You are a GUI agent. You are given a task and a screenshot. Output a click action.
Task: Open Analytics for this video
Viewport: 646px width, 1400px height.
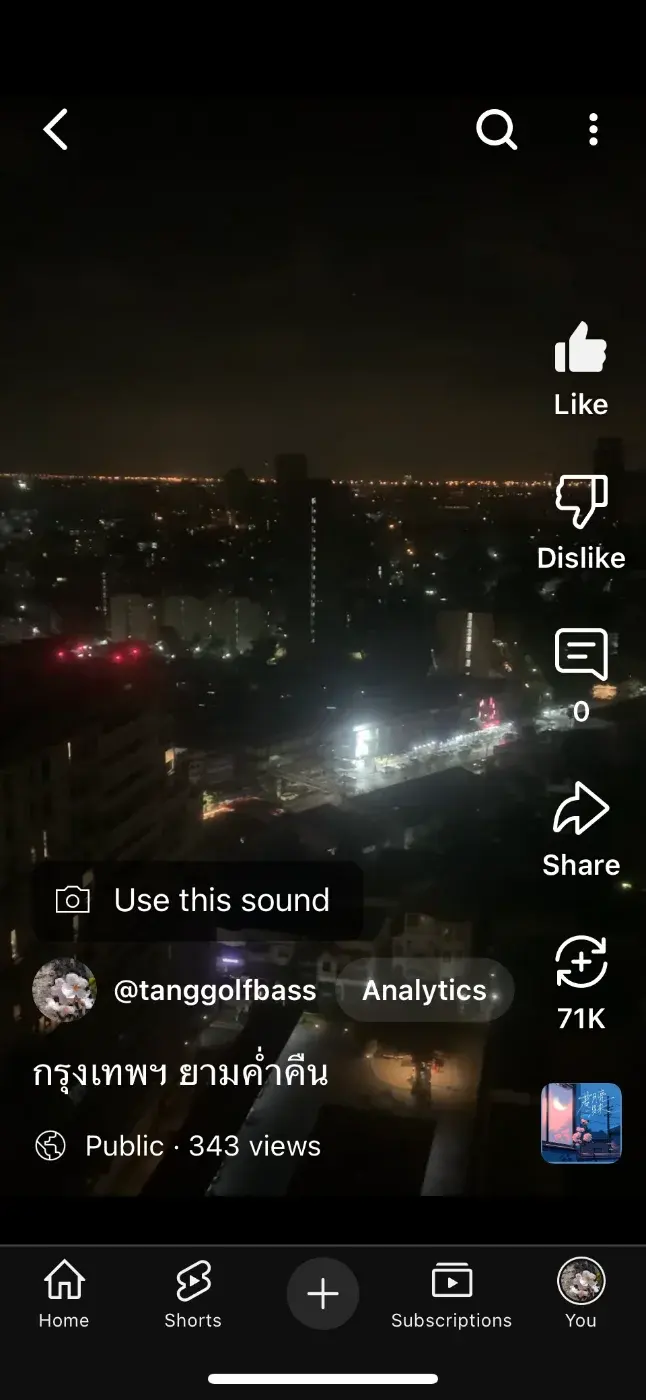(424, 990)
